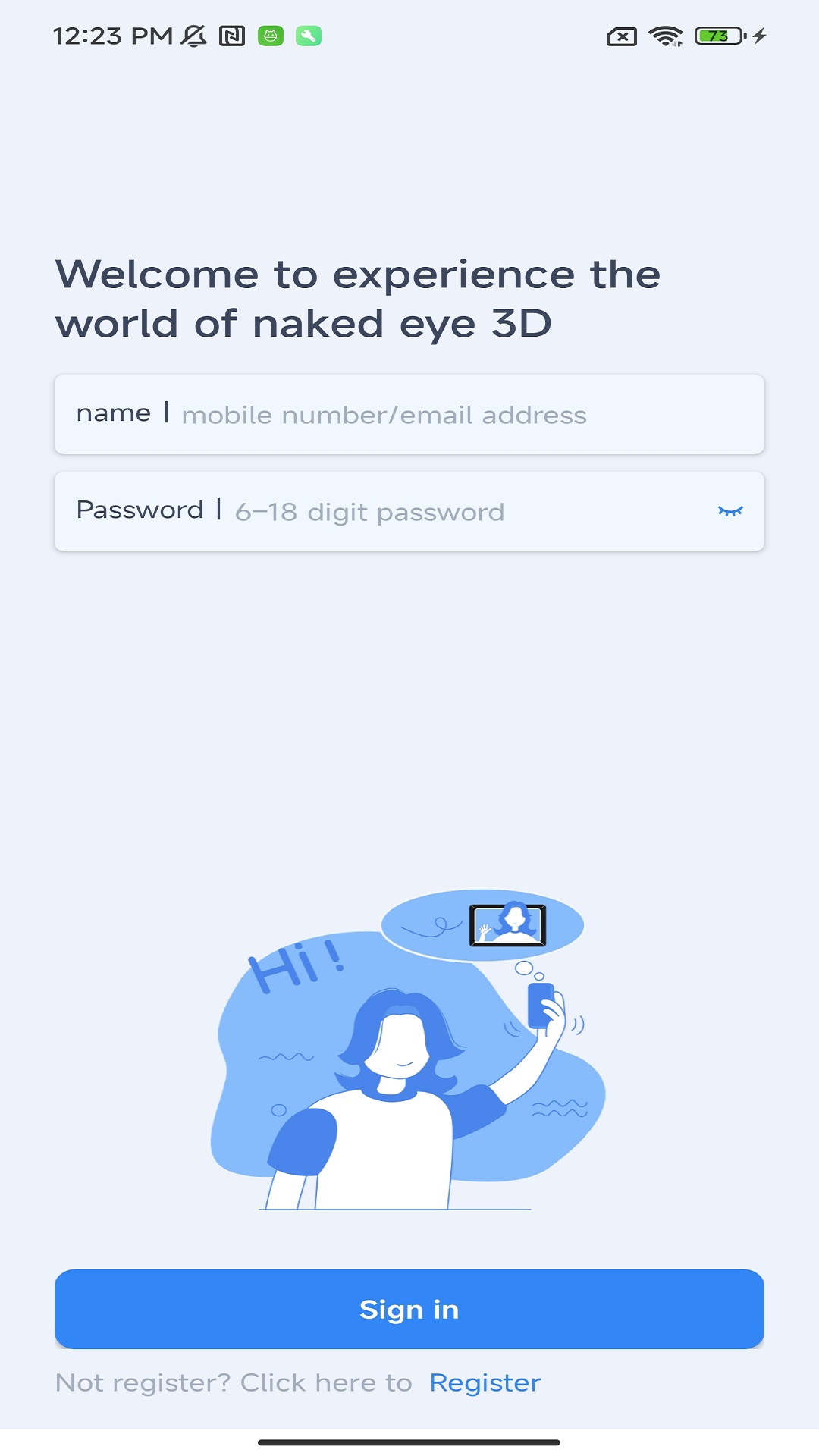
Task: Open the Register link
Action: click(x=485, y=1382)
